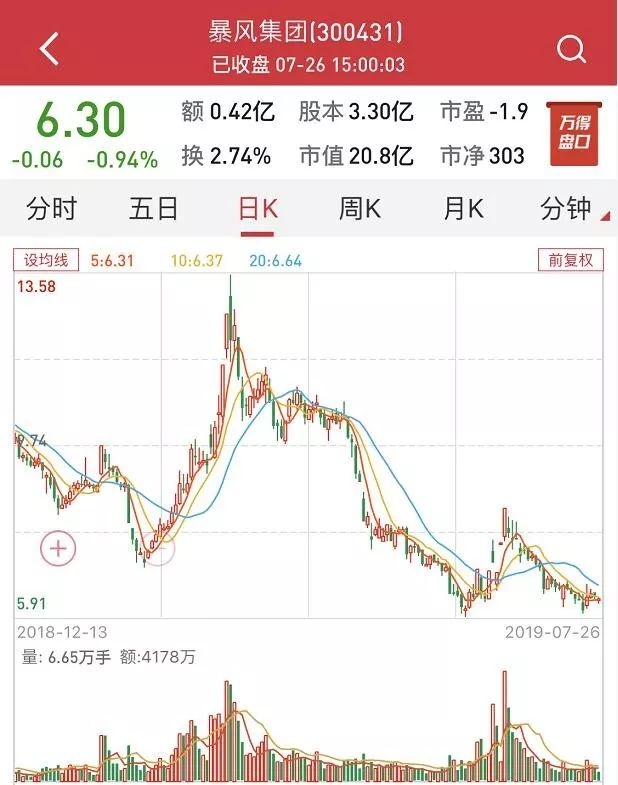
Task: Open the 万得盘口 order book badge
Action: (575, 134)
